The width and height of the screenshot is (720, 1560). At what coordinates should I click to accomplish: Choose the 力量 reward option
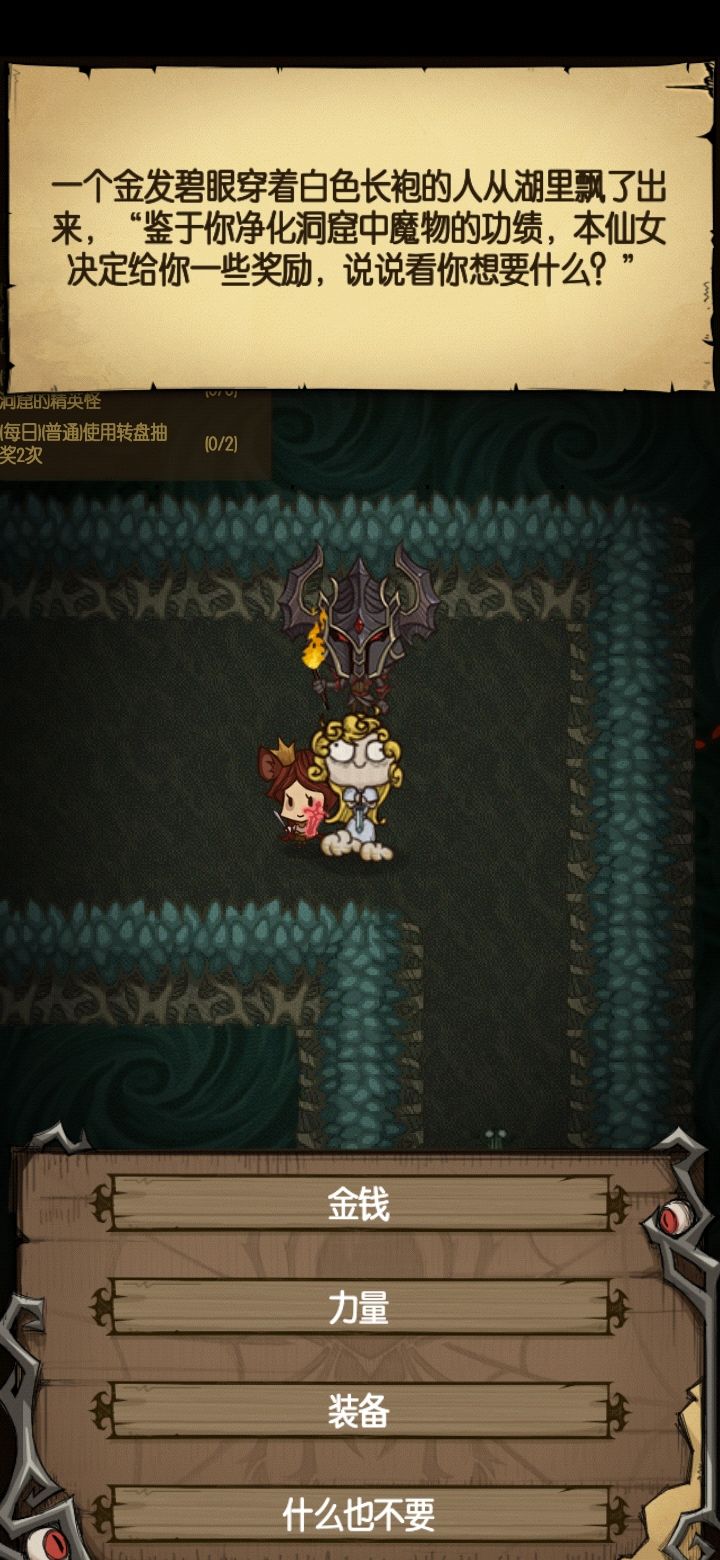click(360, 1307)
